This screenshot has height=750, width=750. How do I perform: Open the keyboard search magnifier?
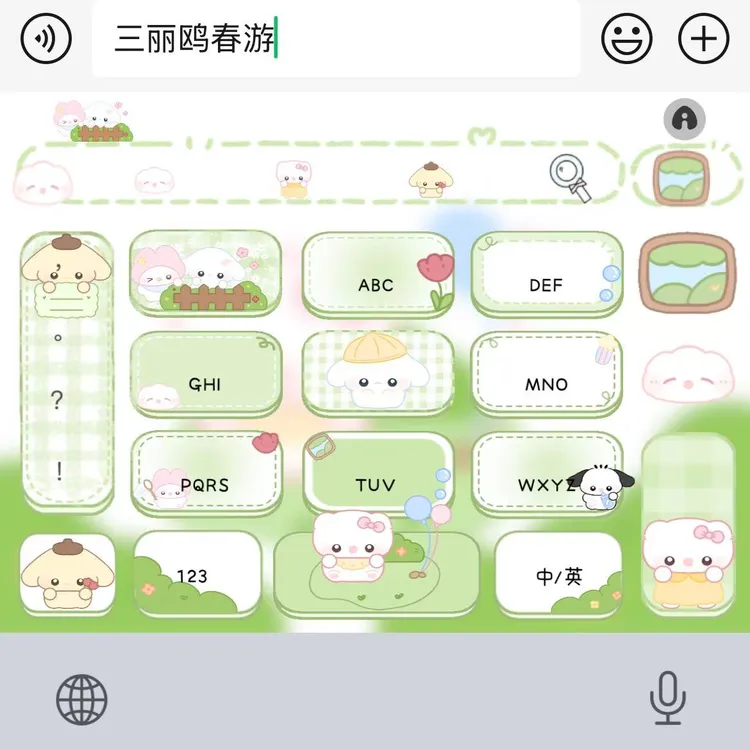click(x=570, y=178)
